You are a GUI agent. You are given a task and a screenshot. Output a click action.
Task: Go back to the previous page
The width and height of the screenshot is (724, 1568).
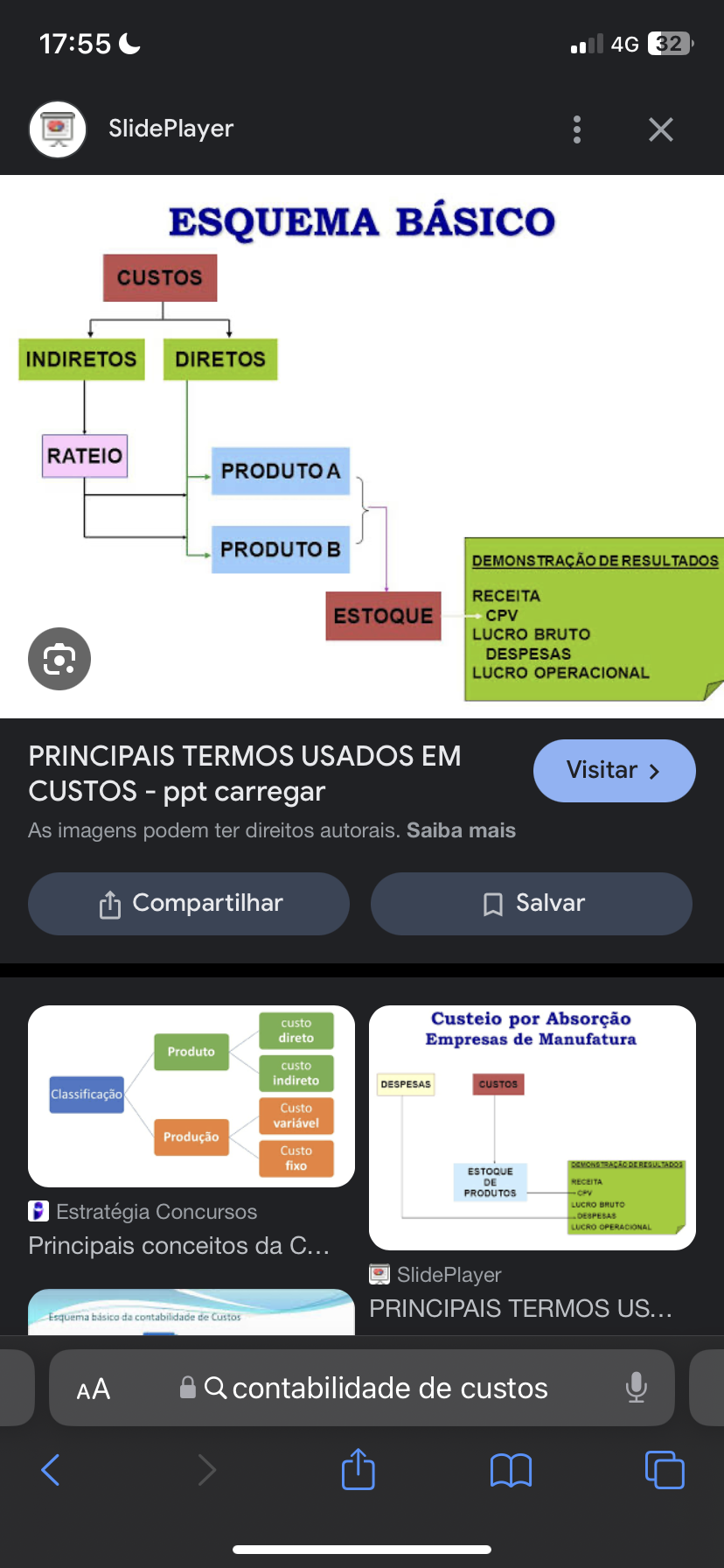click(51, 1470)
